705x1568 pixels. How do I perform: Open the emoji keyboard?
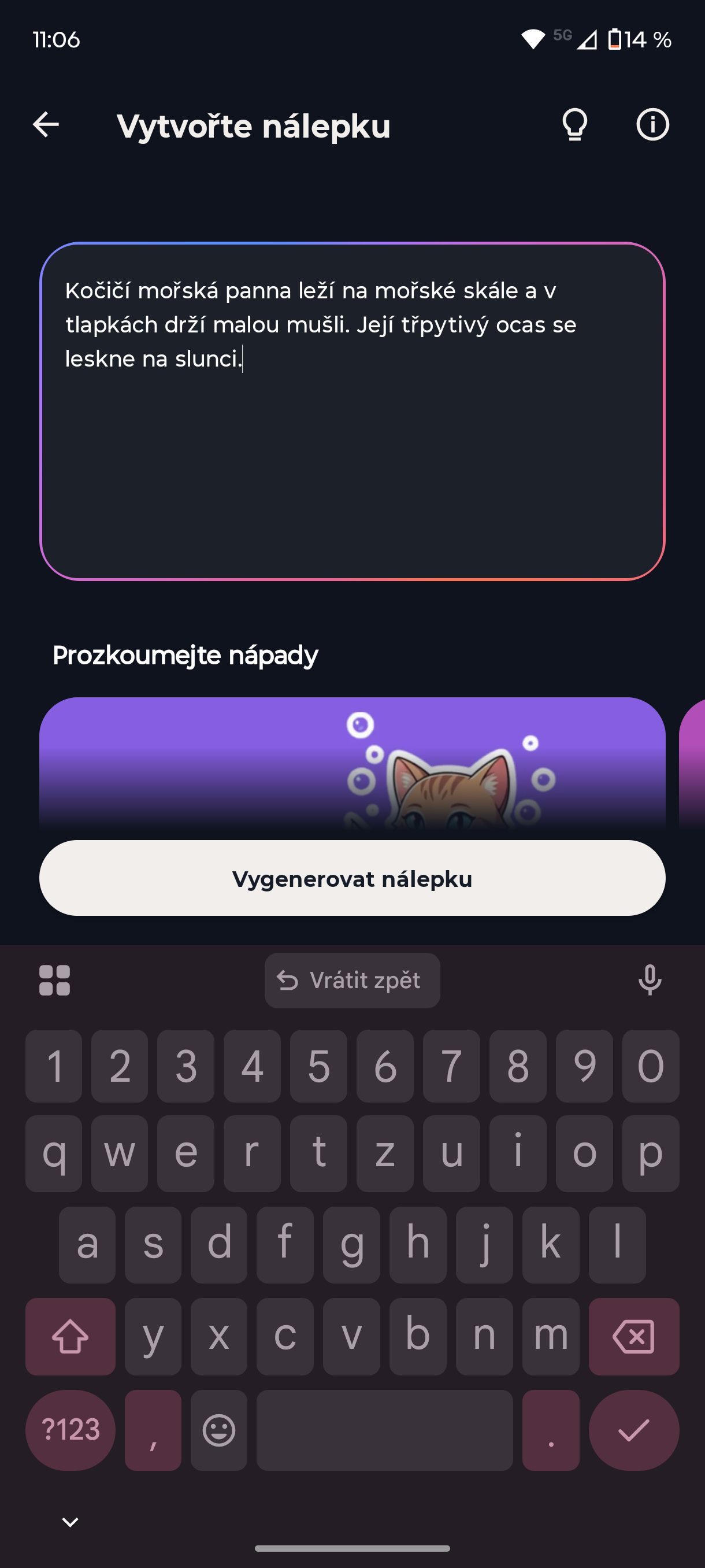[x=219, y=1430]
